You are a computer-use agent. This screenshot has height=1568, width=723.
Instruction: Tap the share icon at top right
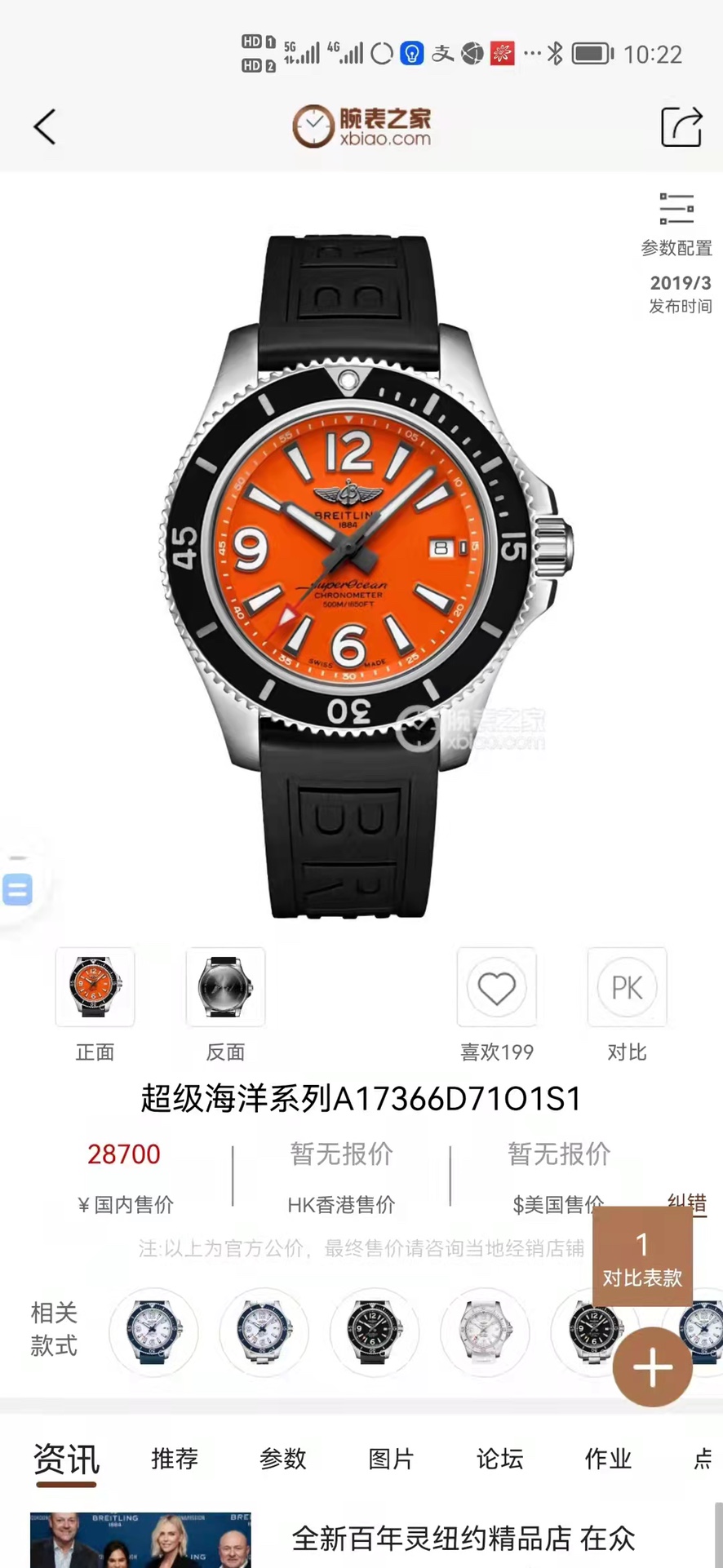tap(681, 127)
